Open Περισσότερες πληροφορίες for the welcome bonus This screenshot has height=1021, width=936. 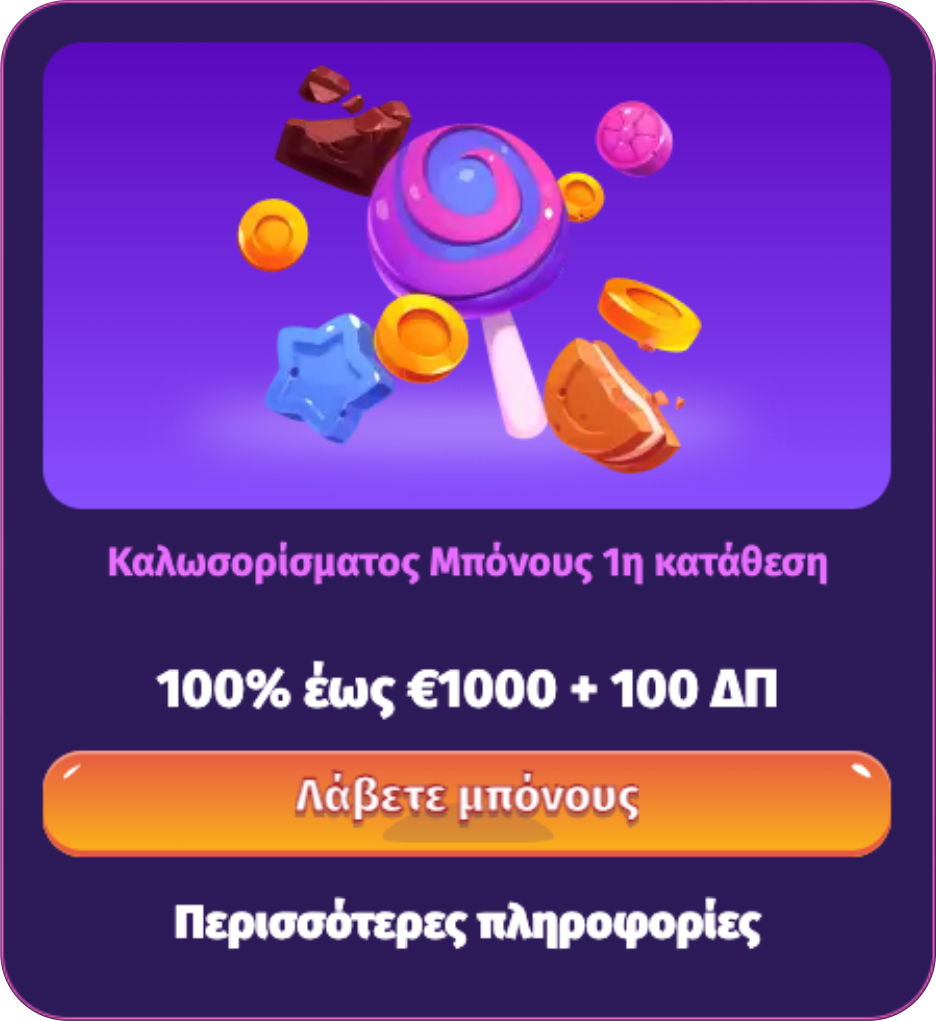coord(467,924)
